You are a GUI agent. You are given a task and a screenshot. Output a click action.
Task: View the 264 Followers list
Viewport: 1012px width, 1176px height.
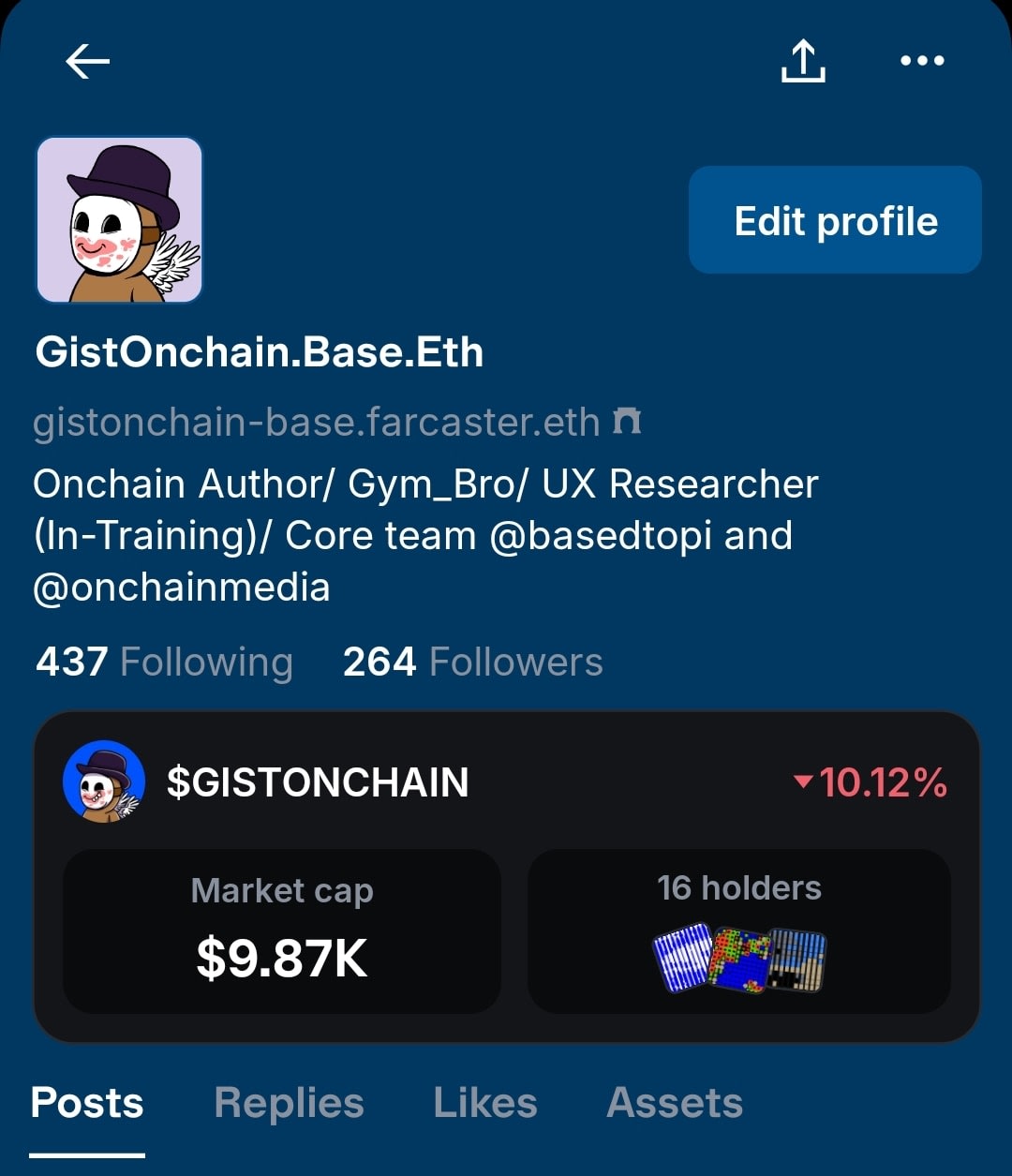coord(472,662)
